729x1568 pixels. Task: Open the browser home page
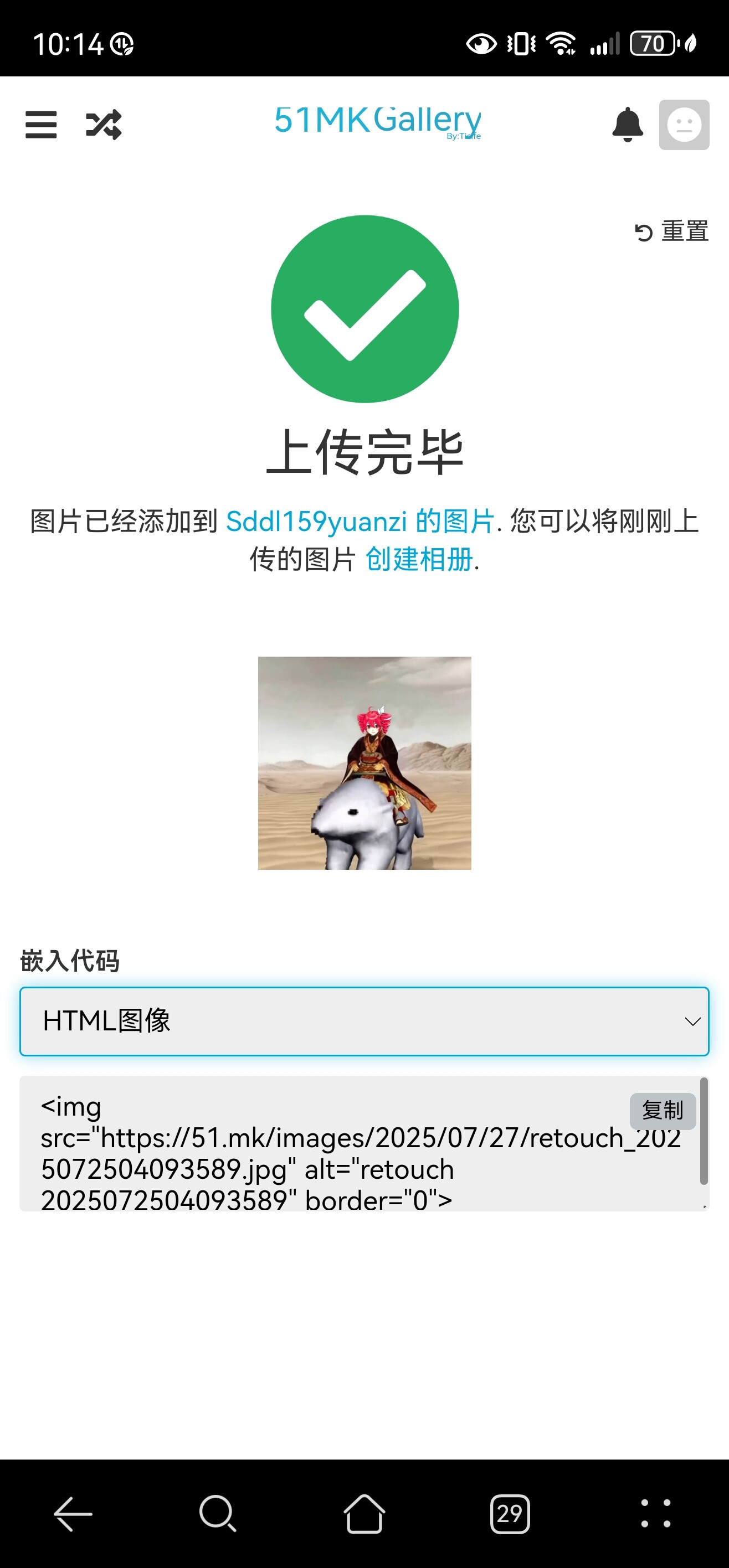(364, 1513)
